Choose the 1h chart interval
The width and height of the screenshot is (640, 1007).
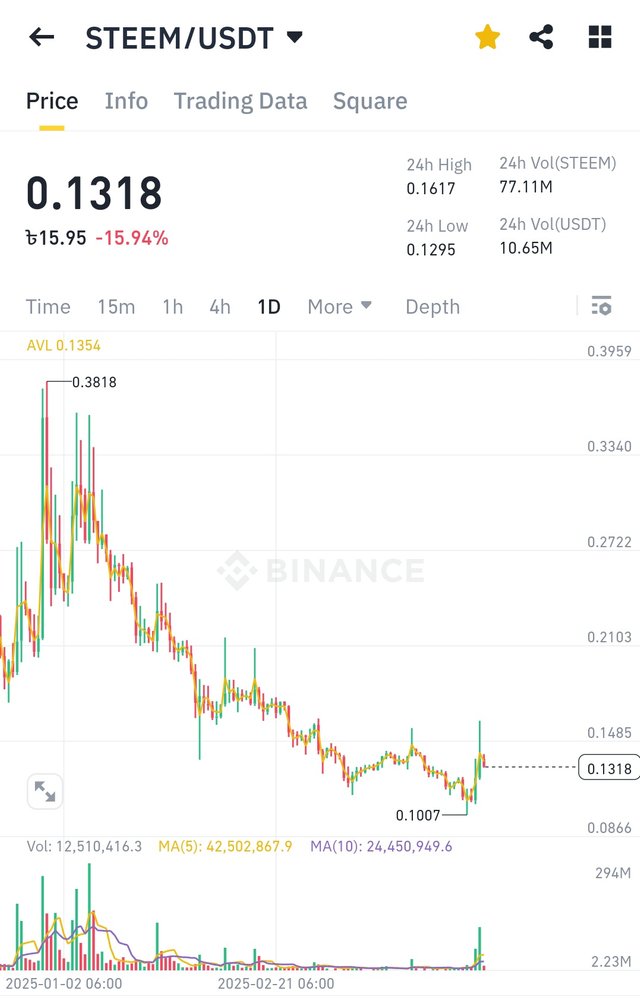(x=173, y=307)
